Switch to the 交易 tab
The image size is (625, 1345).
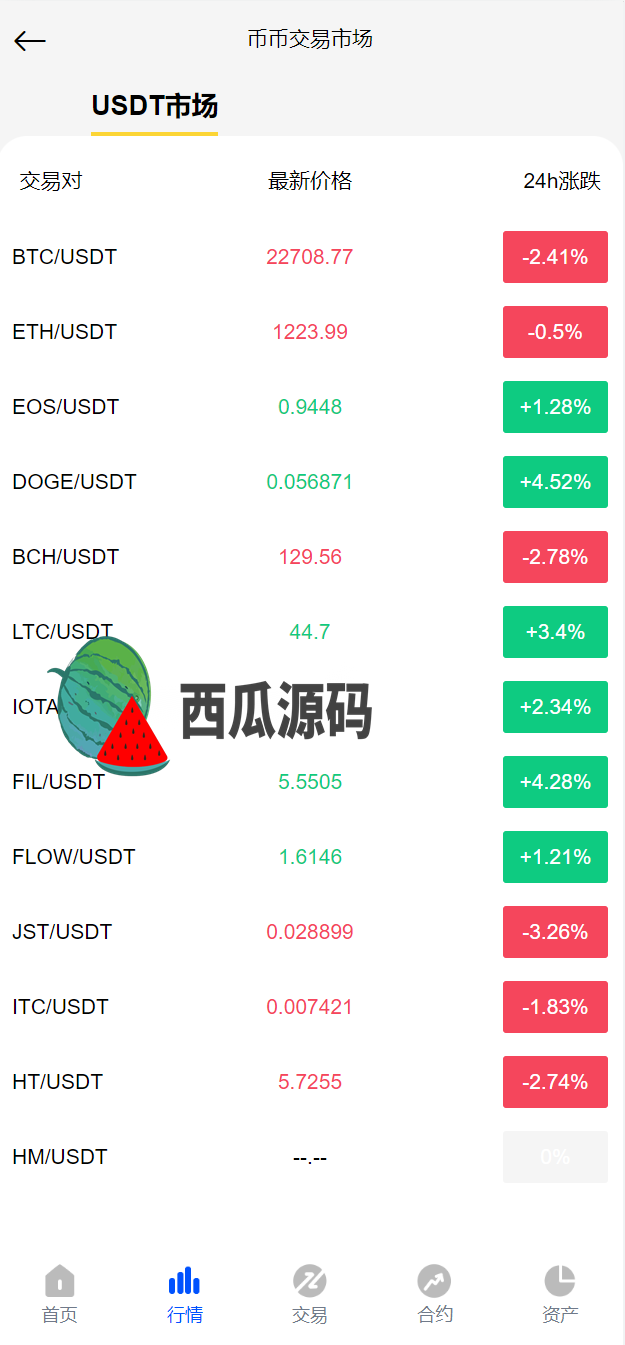click(310, 1294)
